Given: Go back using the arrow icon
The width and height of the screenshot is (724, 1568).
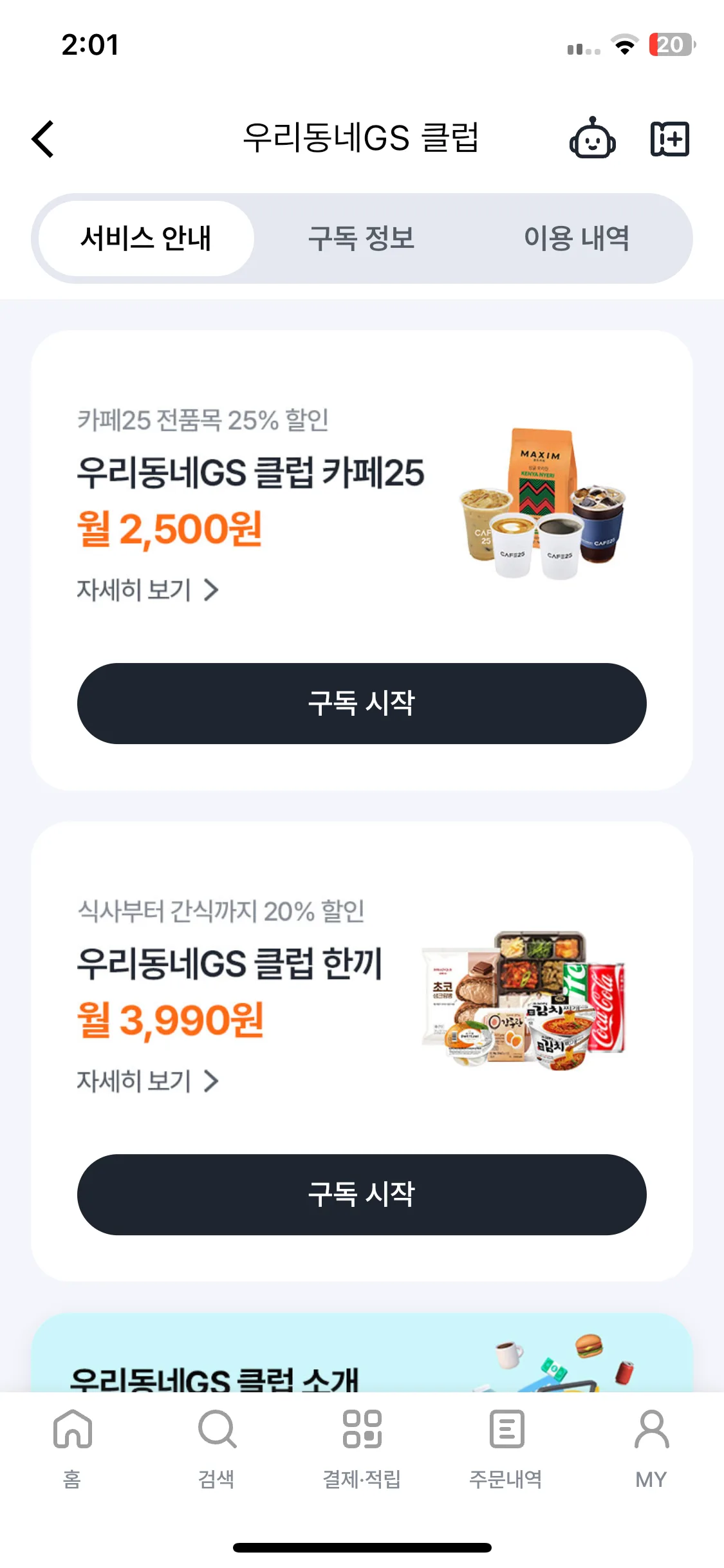Looking at the screenshot, I should 43,138.
